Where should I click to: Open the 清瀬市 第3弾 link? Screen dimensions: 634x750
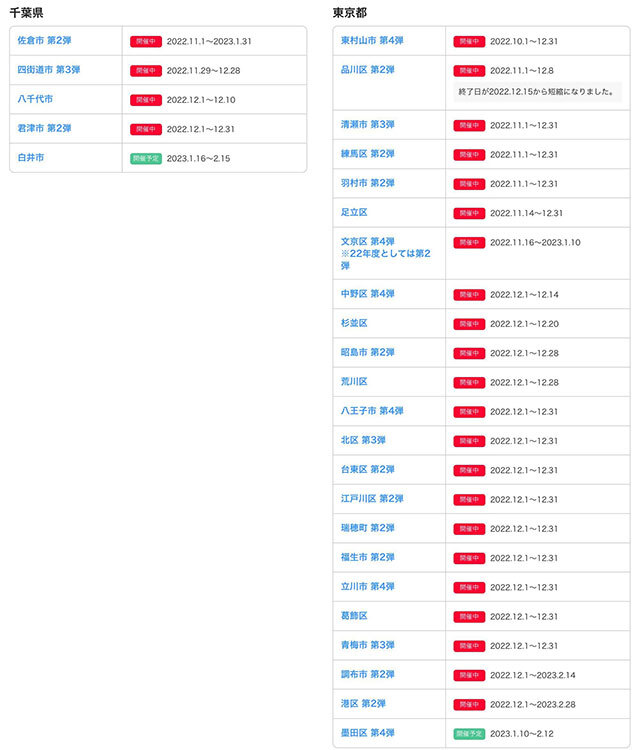click(x=367, y=125)
